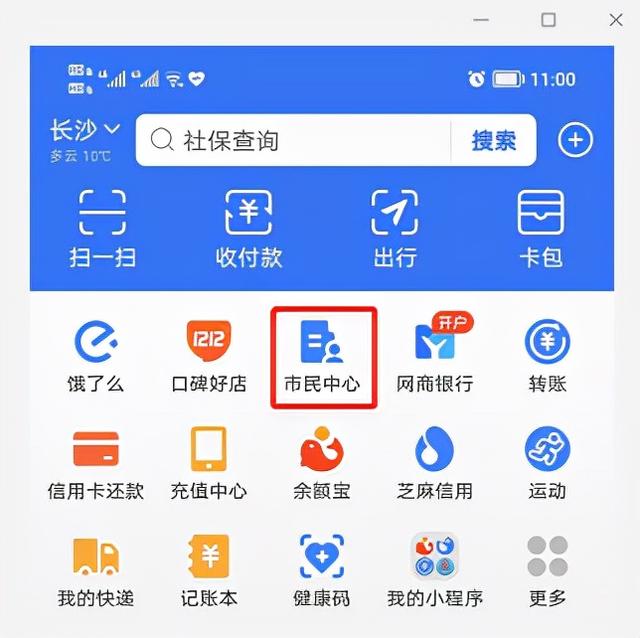Open 网商银行
640x638 pixels.
434,355
